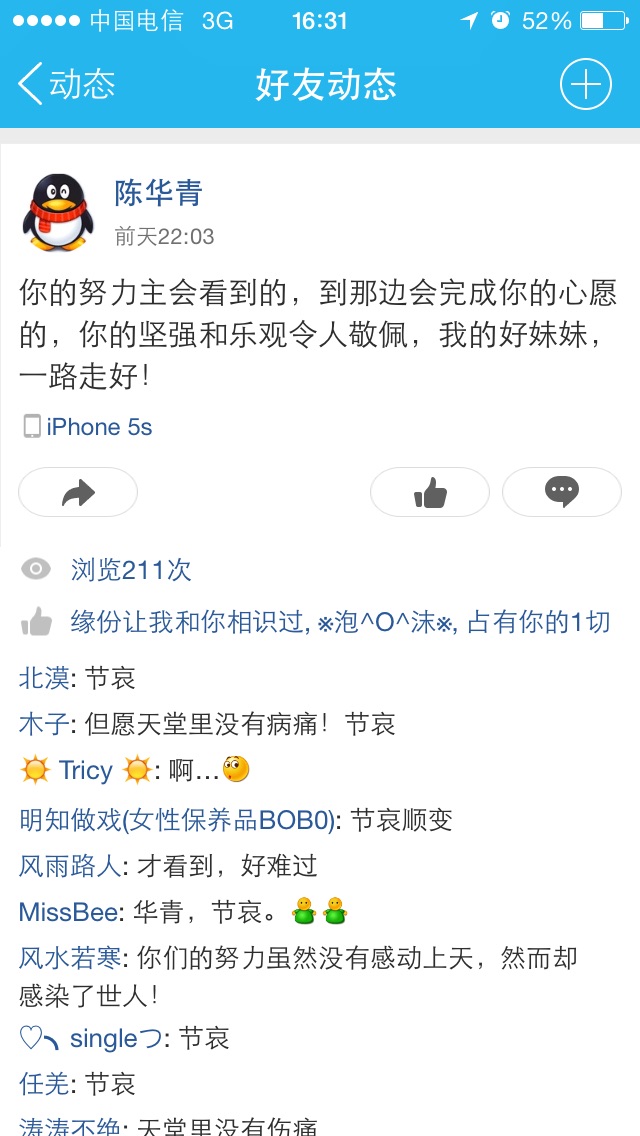Open liker 缘份让我和你相识过's profile

tap(187, 622)
